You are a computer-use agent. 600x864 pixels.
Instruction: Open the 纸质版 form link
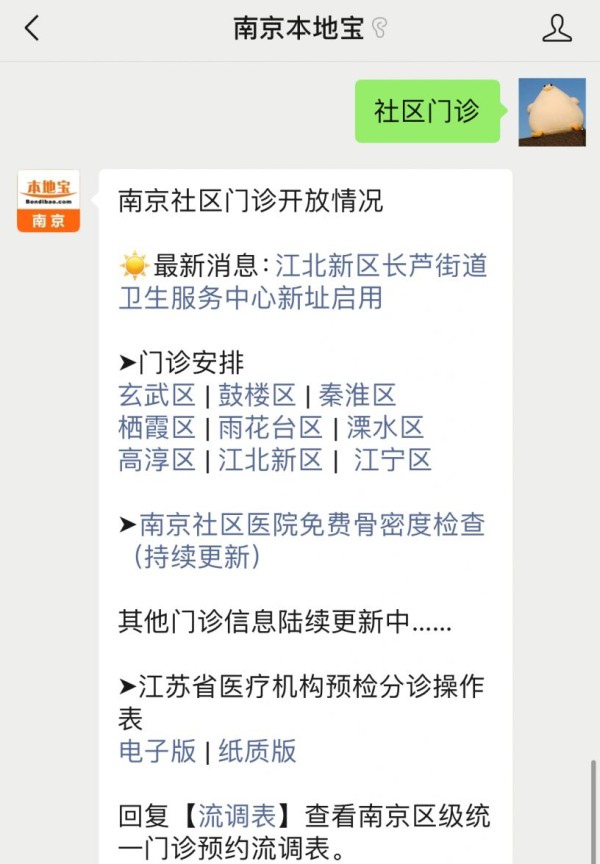257,751
